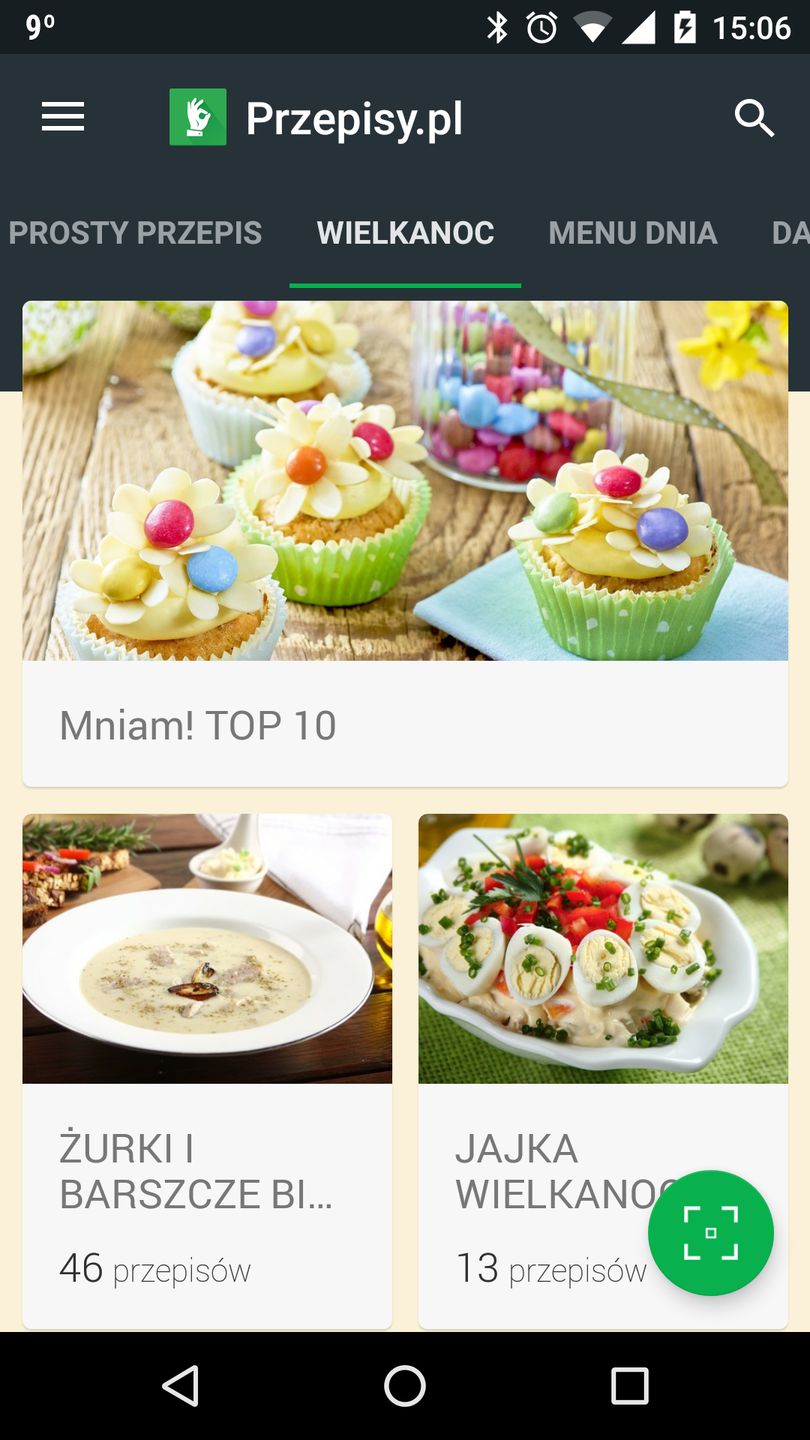This screenshot has height=1440, width=810.
Task: Switch to the Prosty Przepis tab
Action: 135,233
